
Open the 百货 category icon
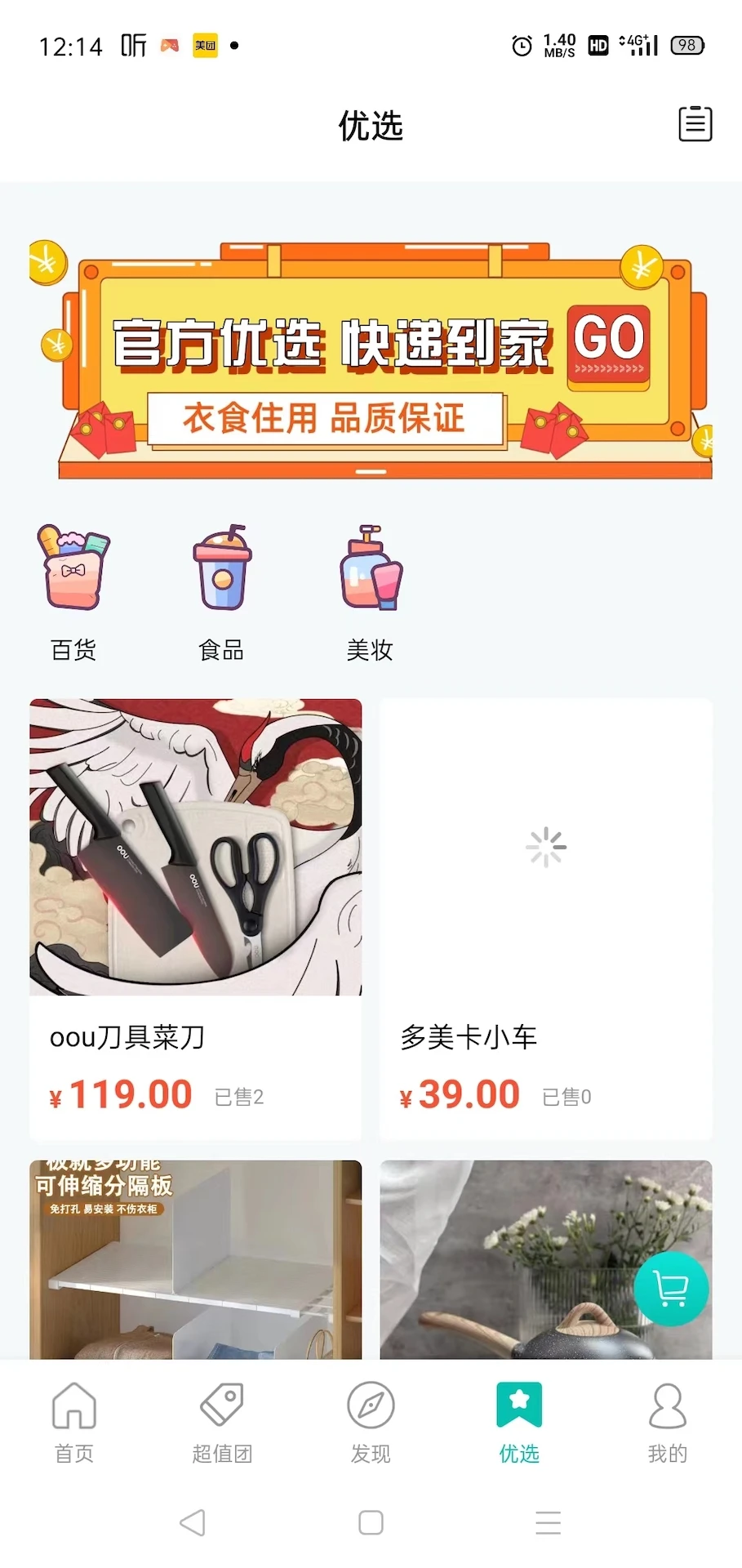pos(73,570)
